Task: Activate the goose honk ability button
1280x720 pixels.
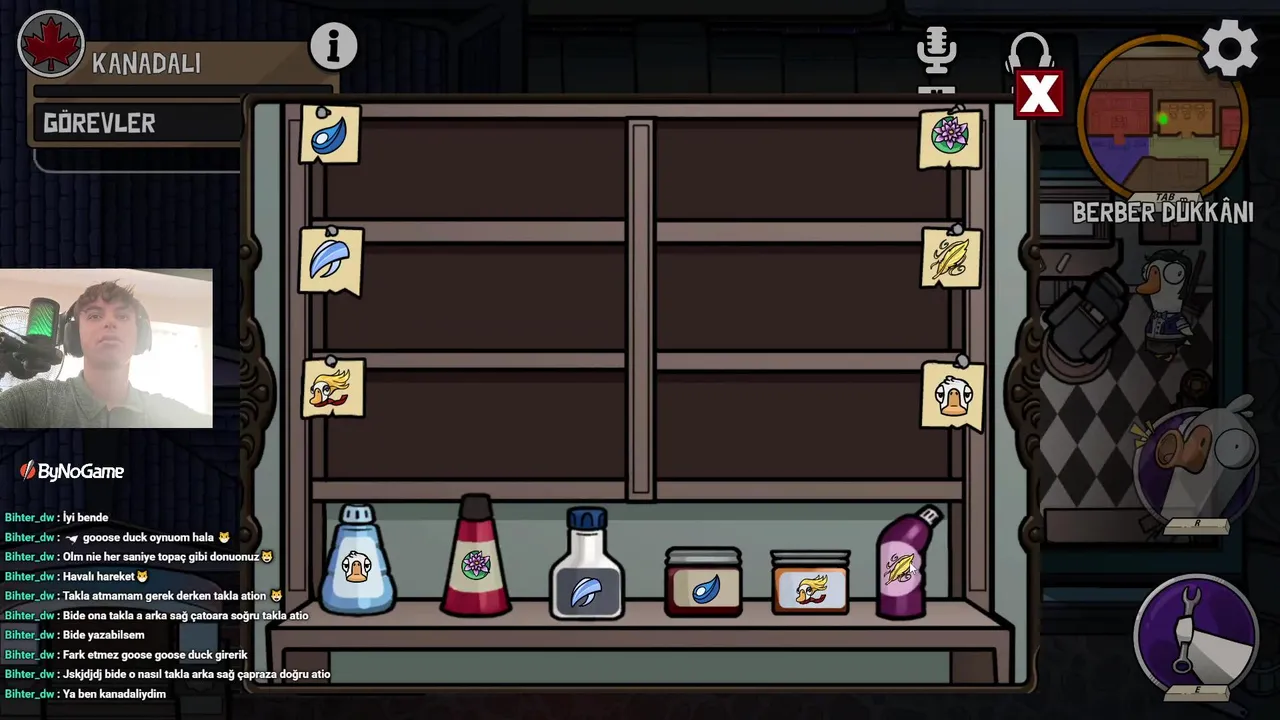Action: click(x=1197, y=465)
